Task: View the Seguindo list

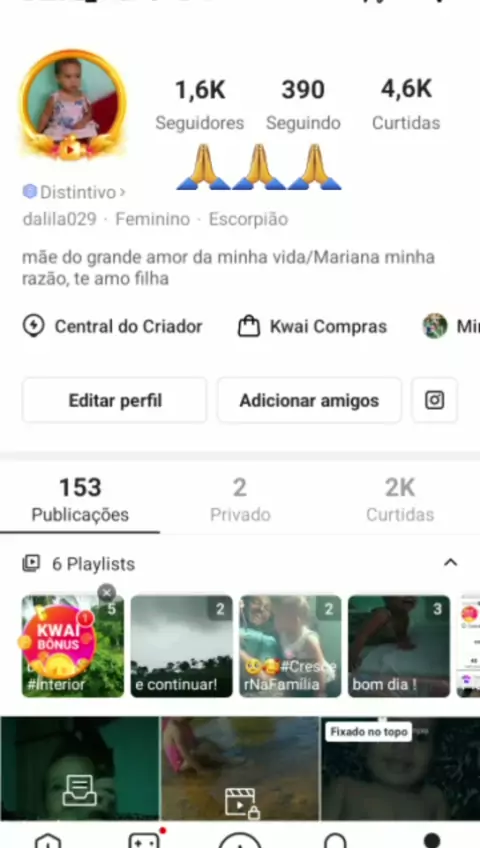Action: point(303,105)
